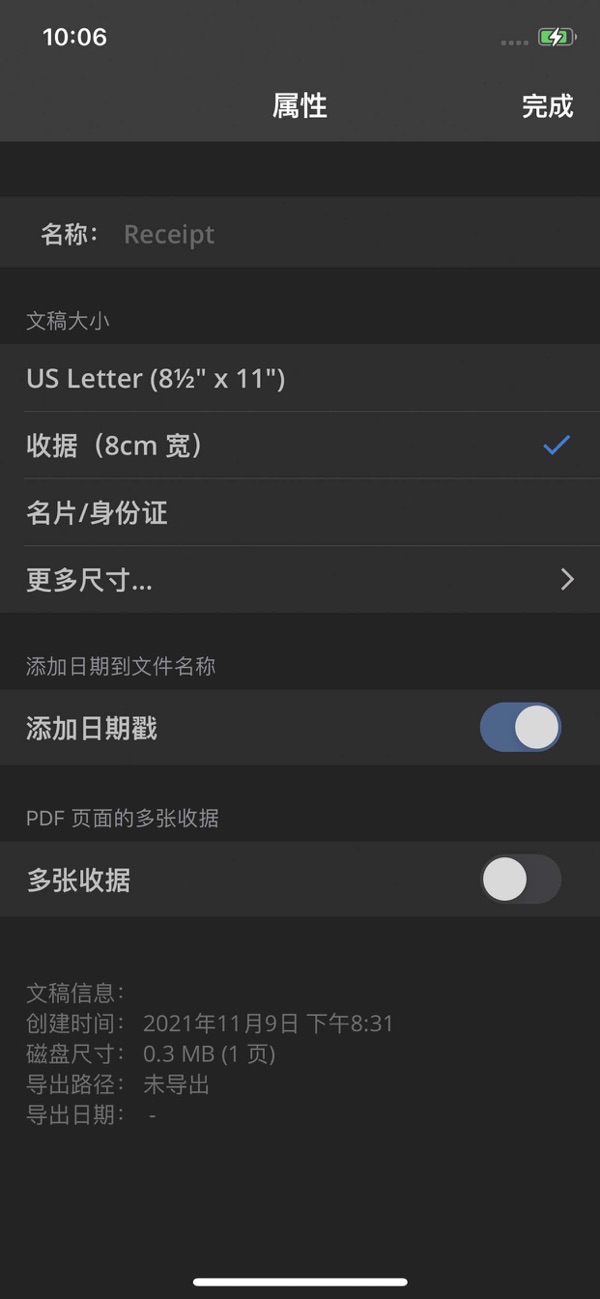Enable the 多张收据 switch
The image size is (600, 1299).
pos(520,879)
